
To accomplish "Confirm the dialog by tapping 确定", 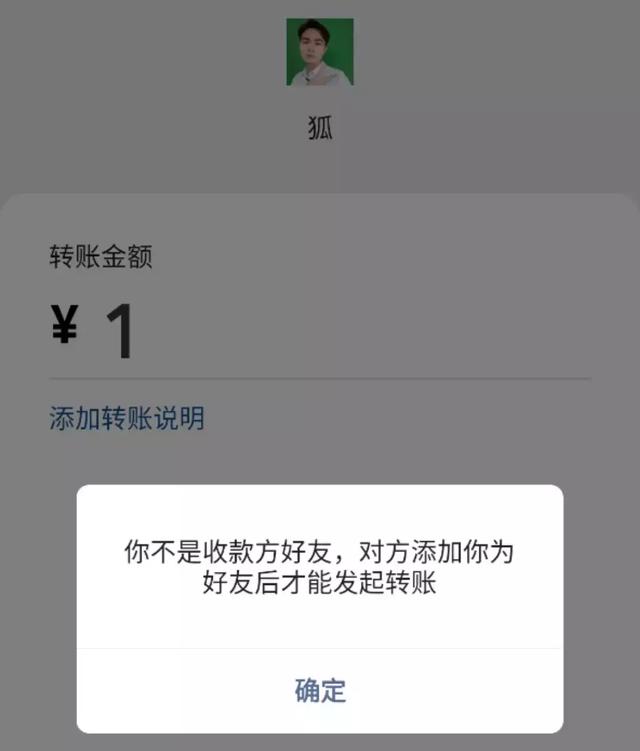I will coord(320,690).
